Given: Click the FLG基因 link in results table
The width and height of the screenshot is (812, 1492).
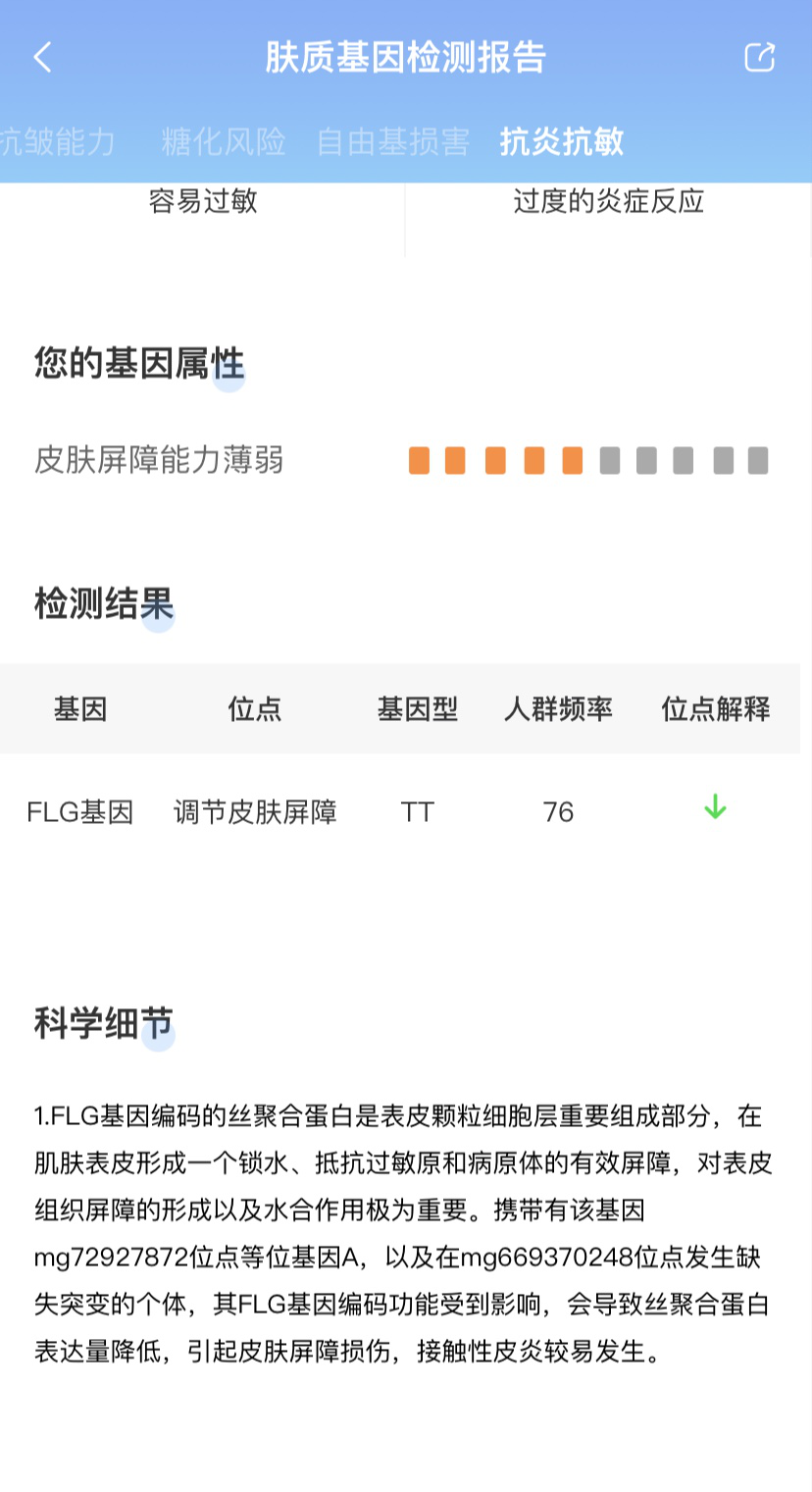Looking at the screenshot, I should click(81, 811).
